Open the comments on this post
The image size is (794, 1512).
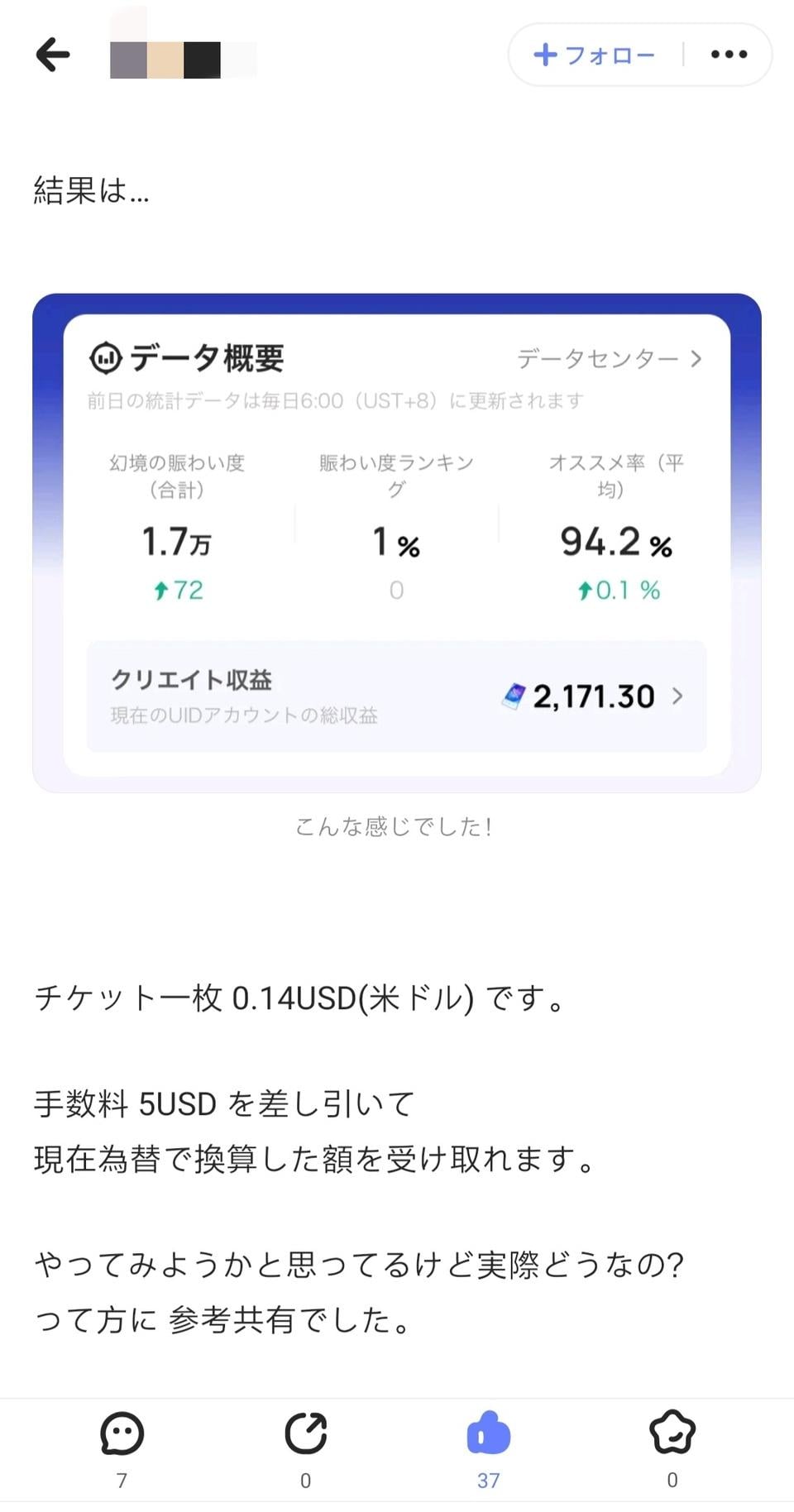122,1435
